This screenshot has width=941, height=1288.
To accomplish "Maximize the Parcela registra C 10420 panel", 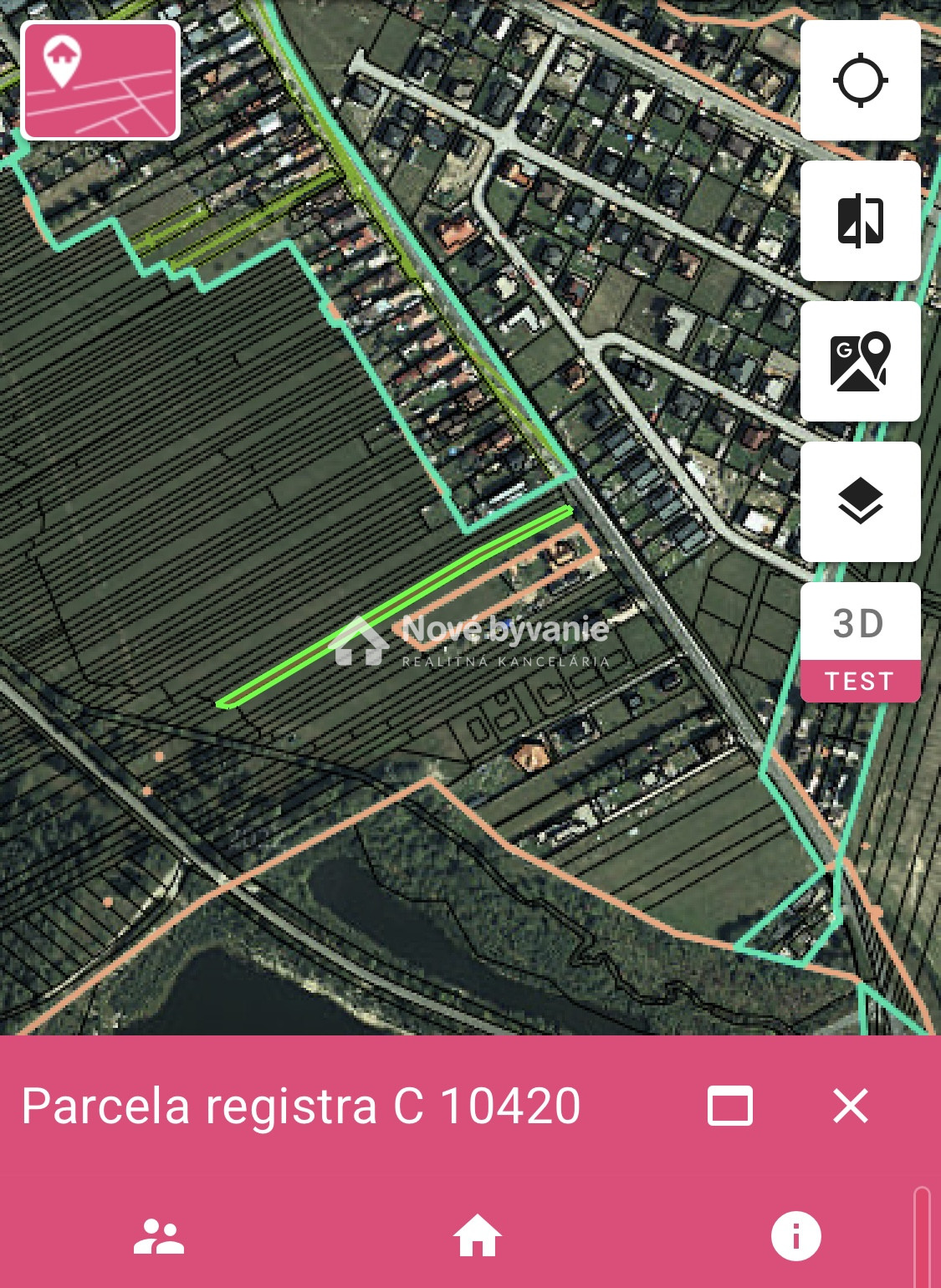I will click(729, 1107).
